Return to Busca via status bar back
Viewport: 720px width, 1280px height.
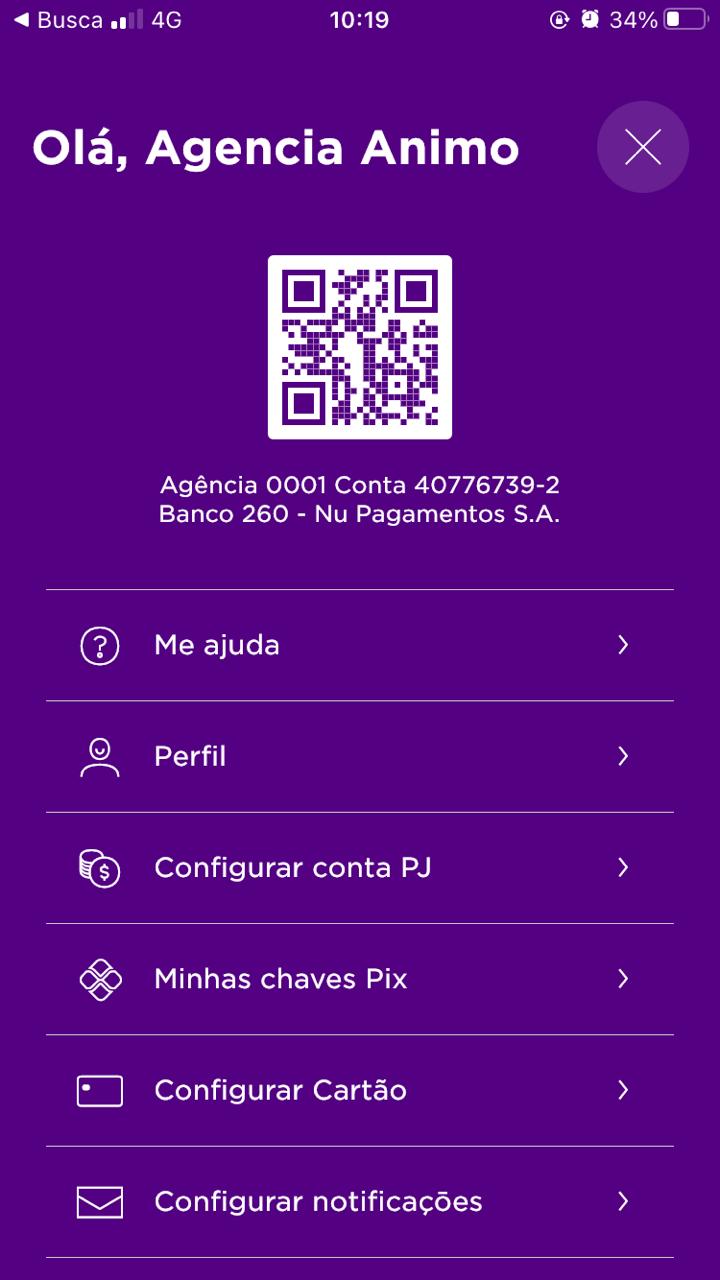[58, 20]
